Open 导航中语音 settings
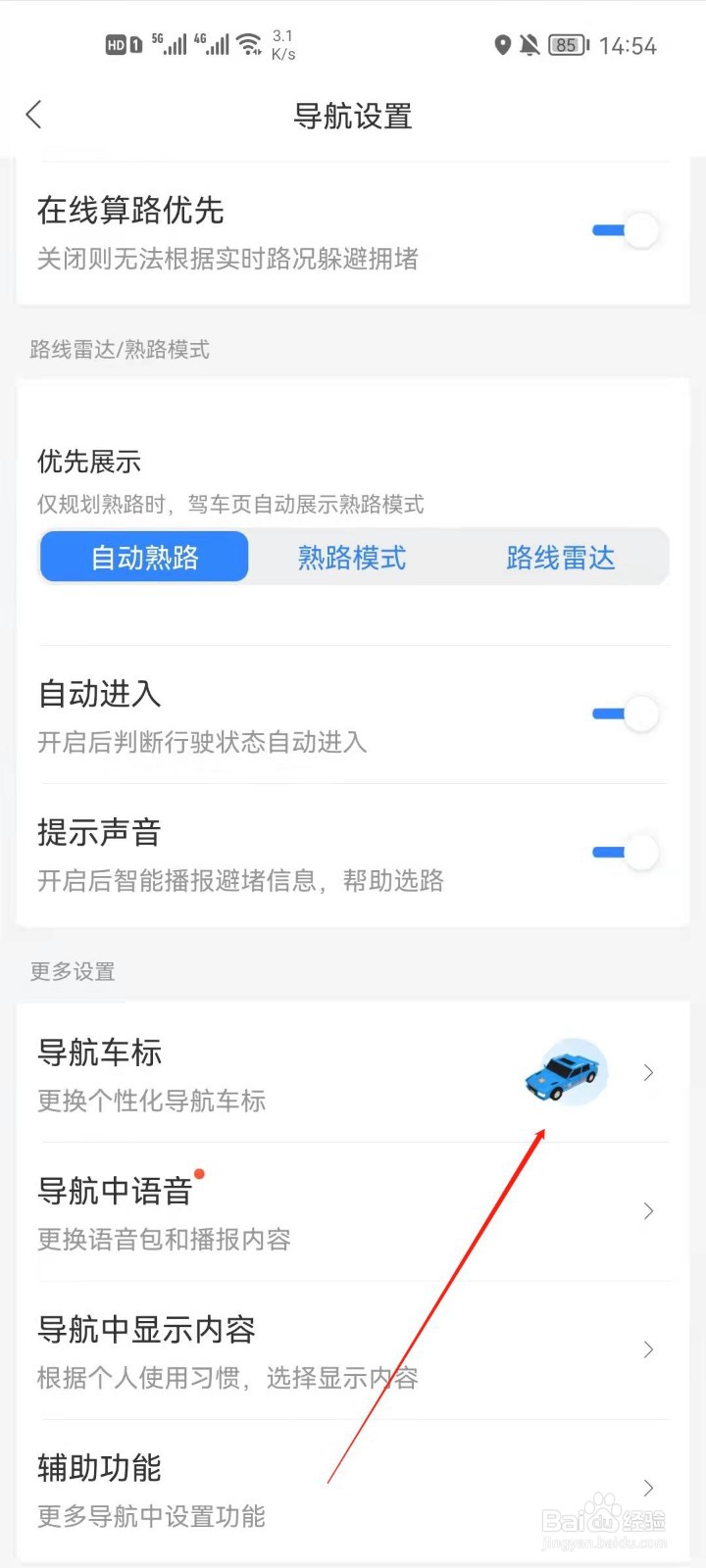This screenshot has width=706, height=1568. click(x=353, y=1212)
